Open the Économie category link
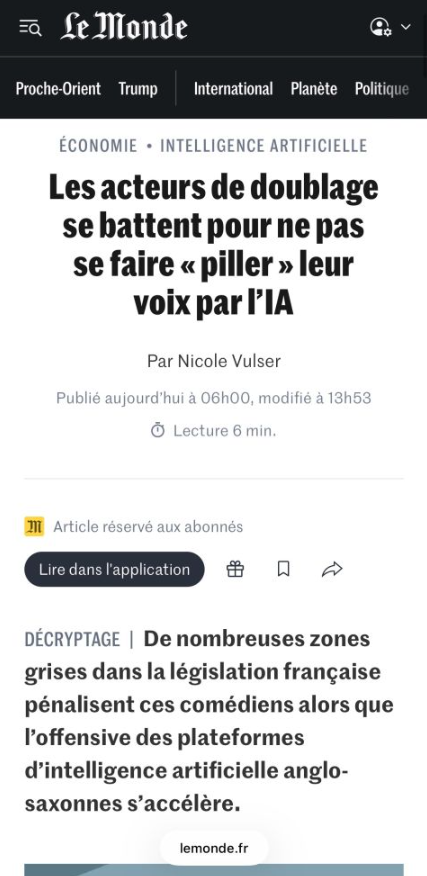The width and height of the screenshot is (427, 876). tap(98, 146)
